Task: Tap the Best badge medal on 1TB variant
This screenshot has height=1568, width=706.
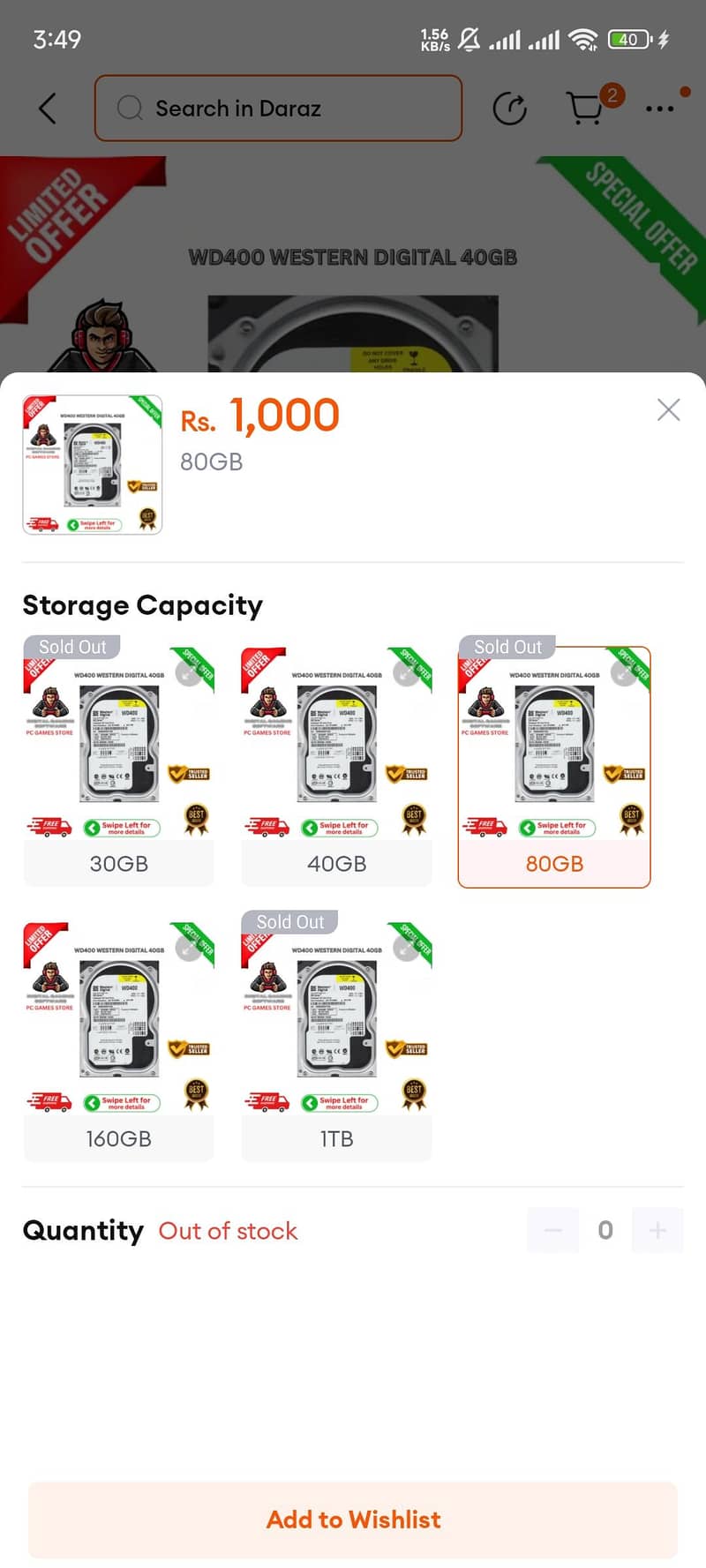Action: (413, 1092)
